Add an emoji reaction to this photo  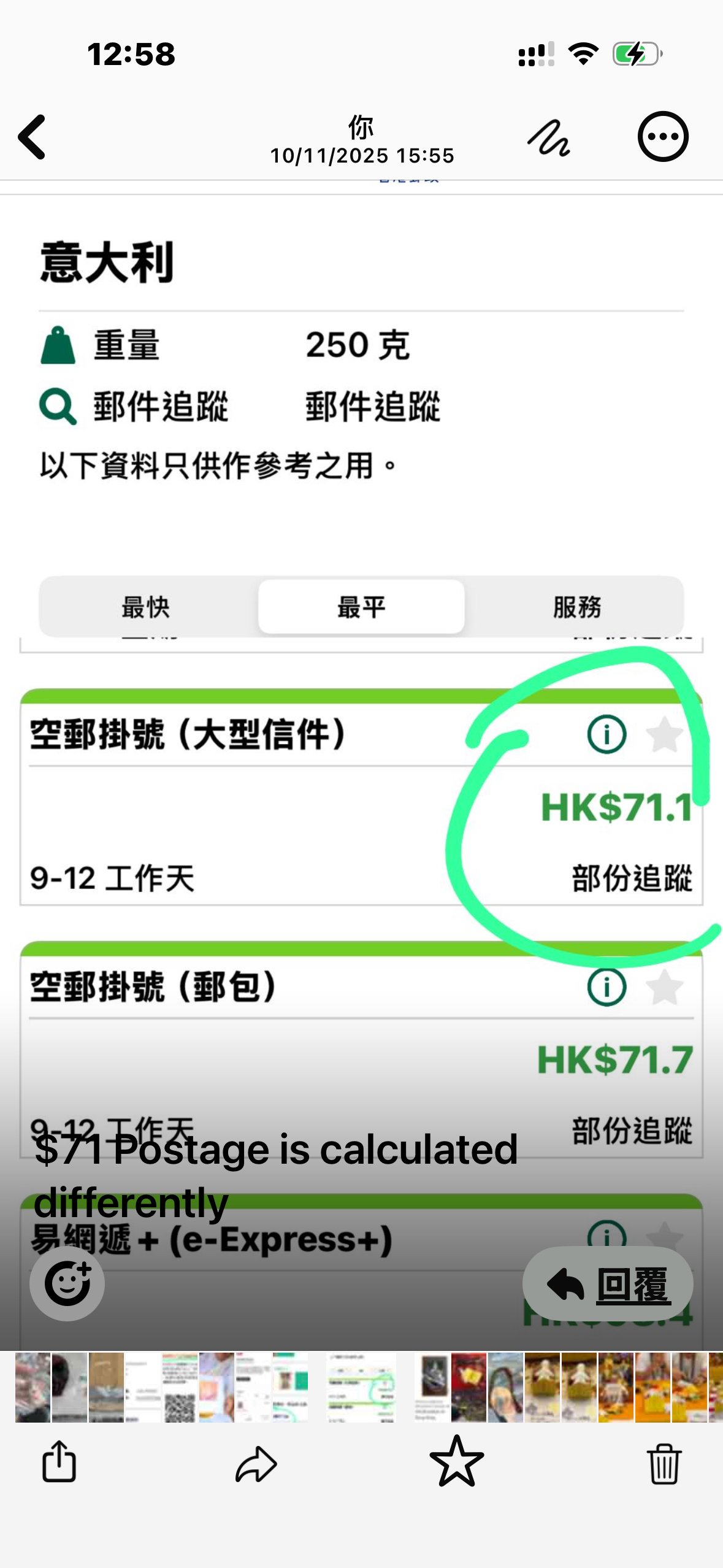click(67, 1283)
